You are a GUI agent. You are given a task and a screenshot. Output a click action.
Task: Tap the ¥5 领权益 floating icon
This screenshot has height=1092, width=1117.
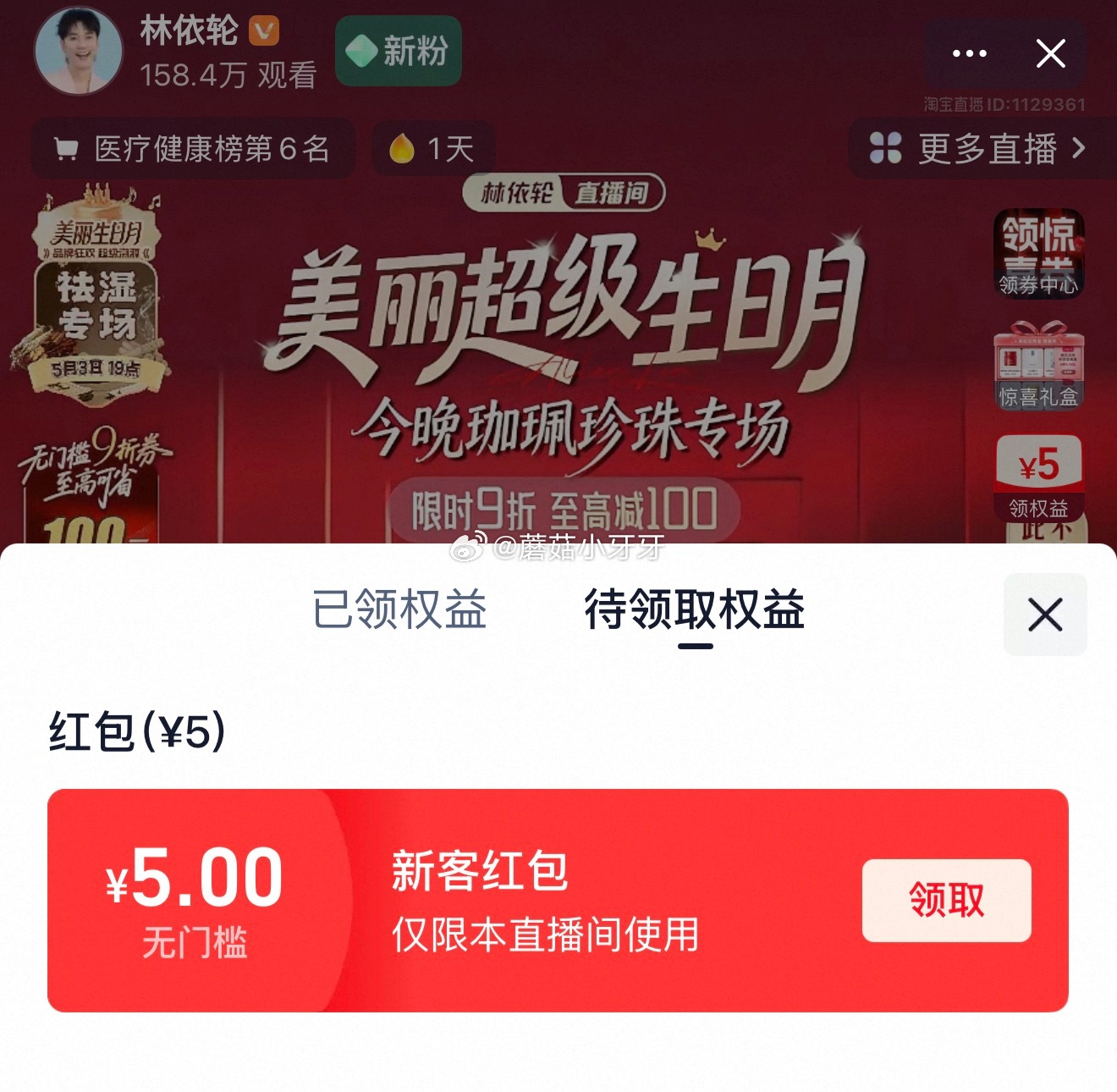click(x=1038, y=478)
